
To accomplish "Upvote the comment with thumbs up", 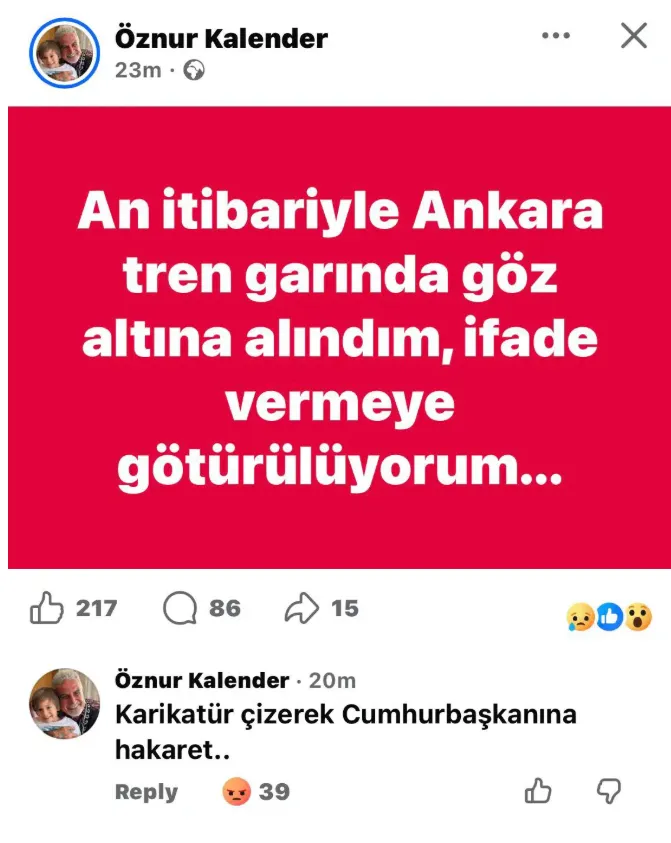I will tap(538, 791).
